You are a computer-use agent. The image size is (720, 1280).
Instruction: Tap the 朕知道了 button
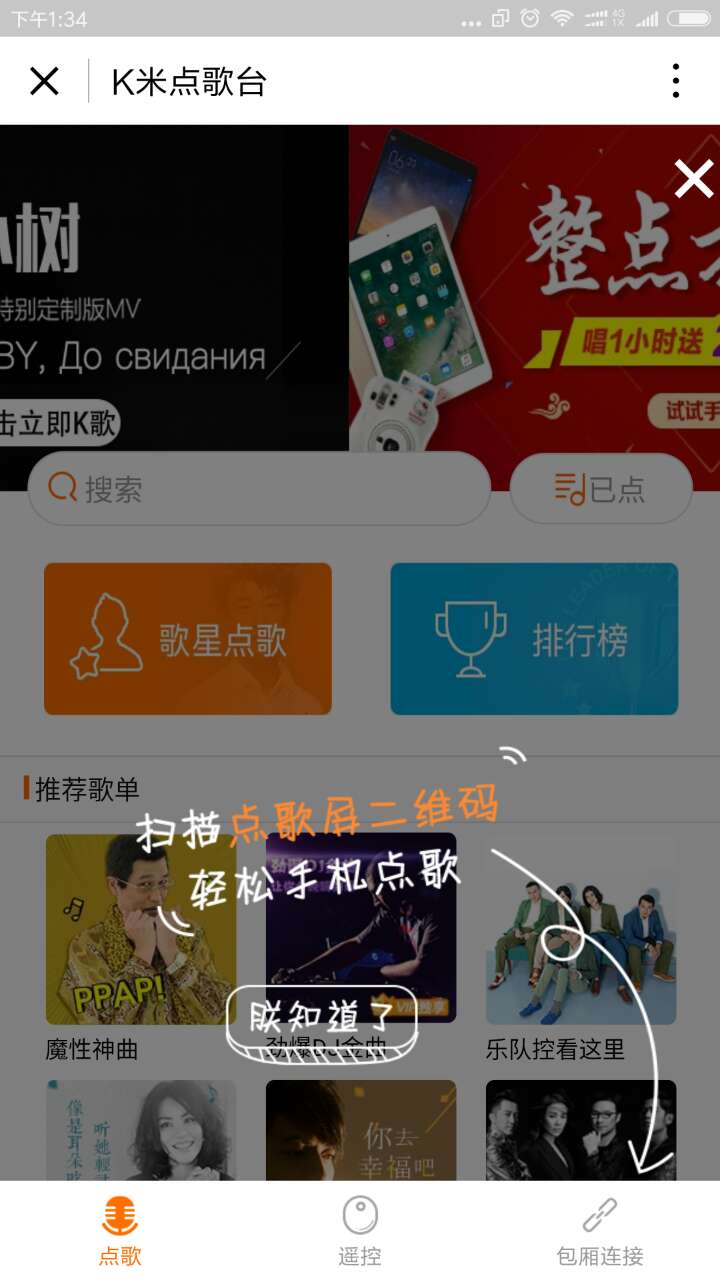click(321, 1020)
